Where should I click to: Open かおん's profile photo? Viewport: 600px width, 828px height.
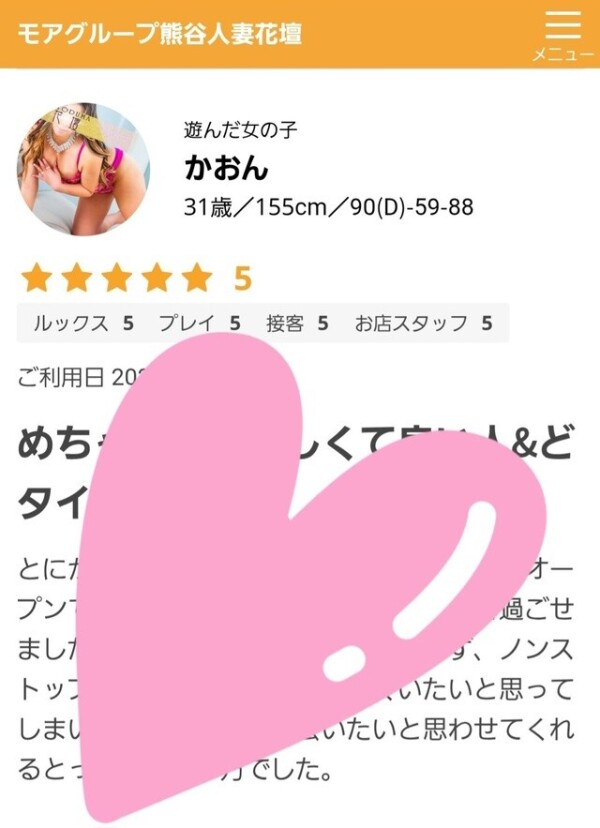click(x=84, y=168)
